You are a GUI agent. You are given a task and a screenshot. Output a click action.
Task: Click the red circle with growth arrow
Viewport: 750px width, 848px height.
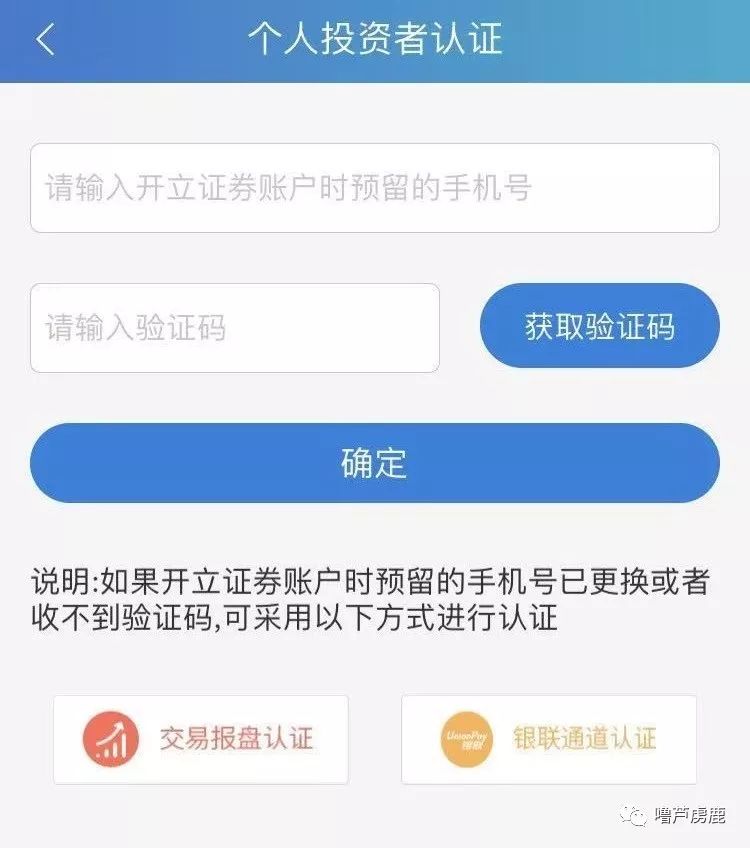(110, 740)
